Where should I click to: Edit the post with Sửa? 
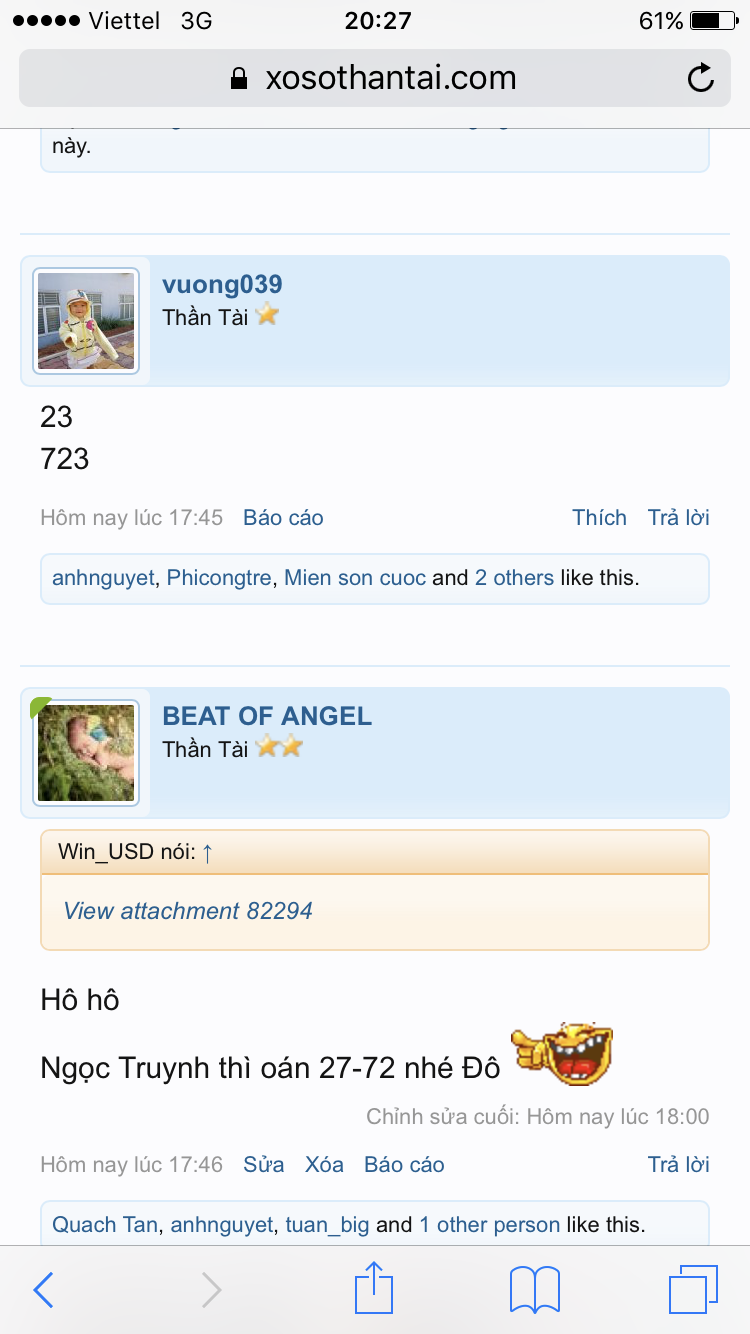(264, 1165)
